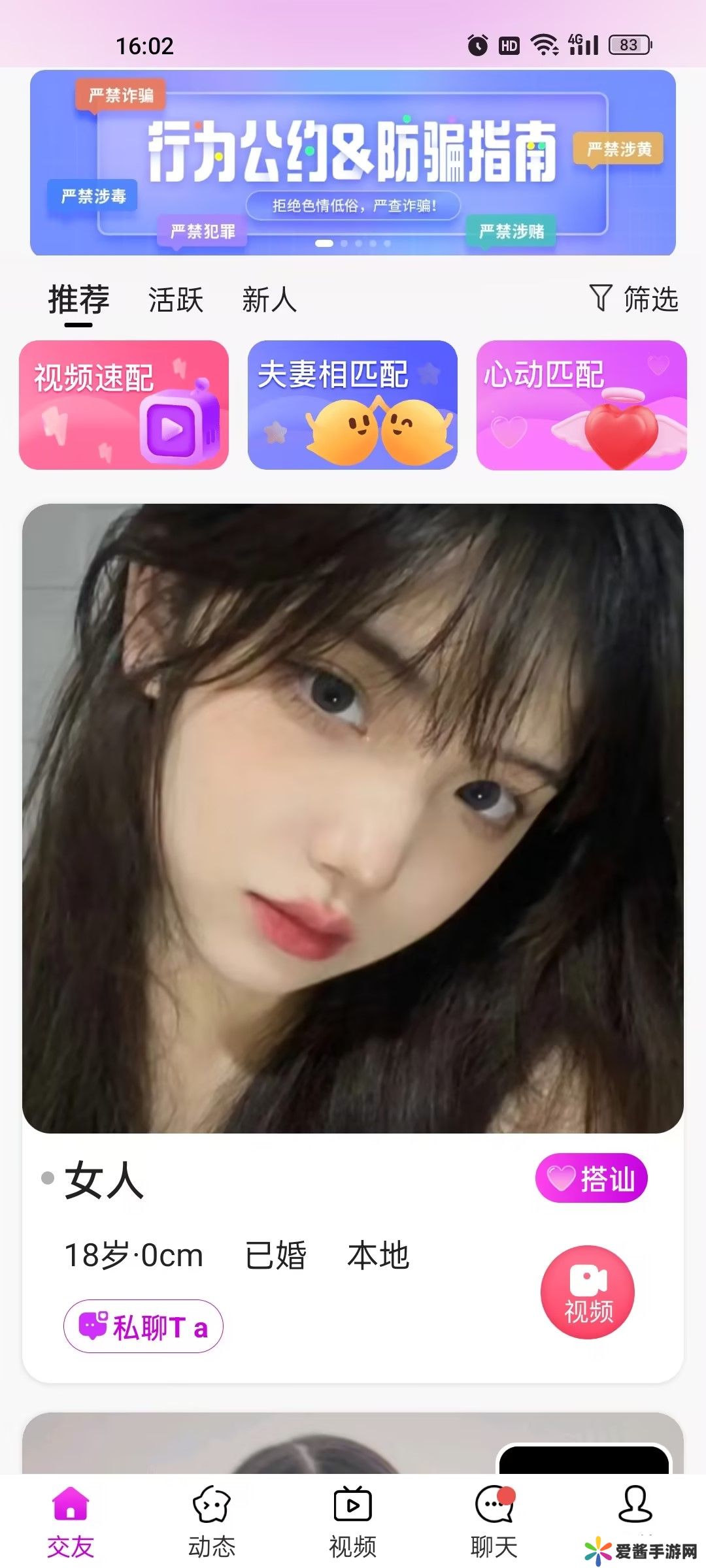The image size is (706, 1568).
Task: Open the 筛选 filter
Action: [x=633, y=299]
